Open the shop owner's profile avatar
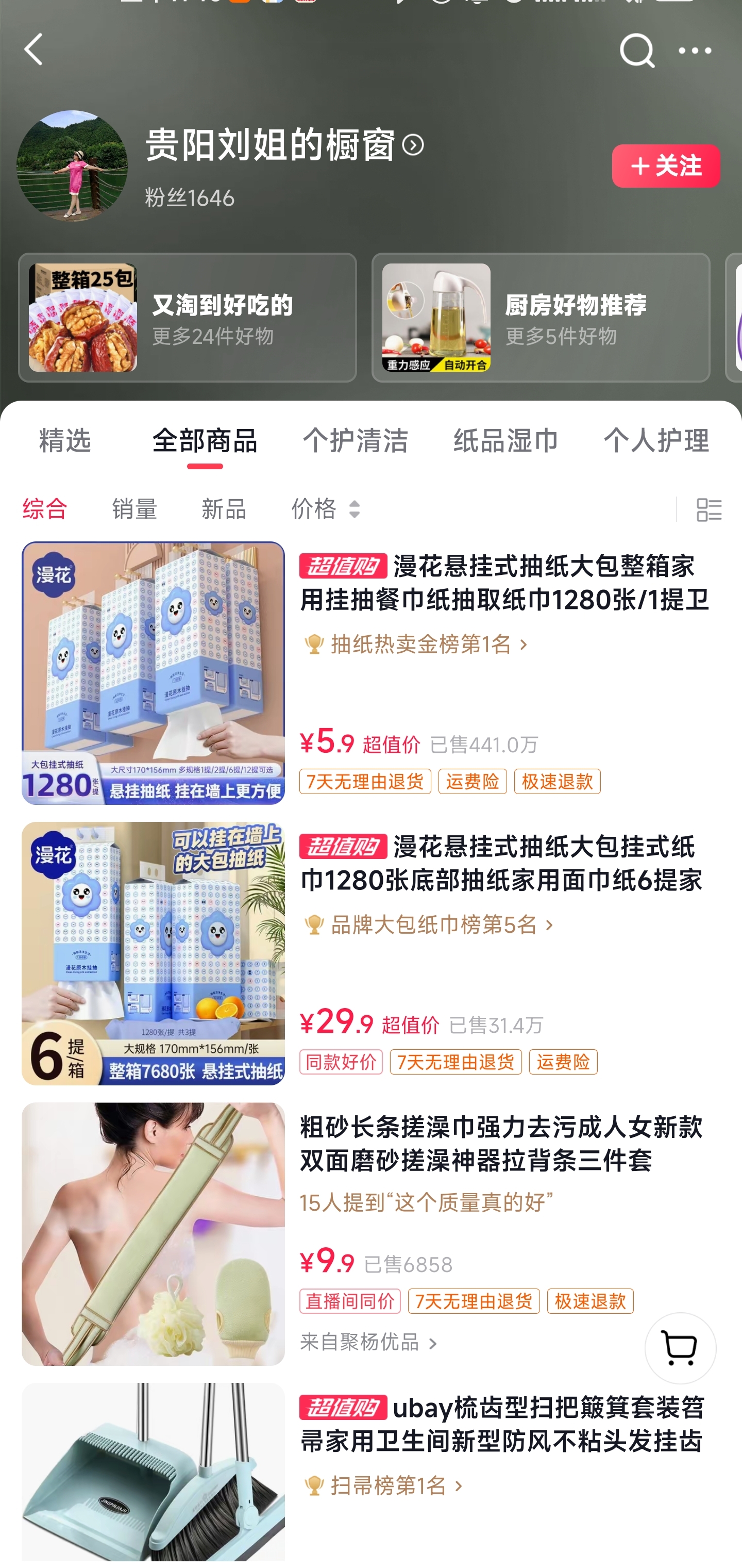The image size is (742, 1568). click(72, 166)
